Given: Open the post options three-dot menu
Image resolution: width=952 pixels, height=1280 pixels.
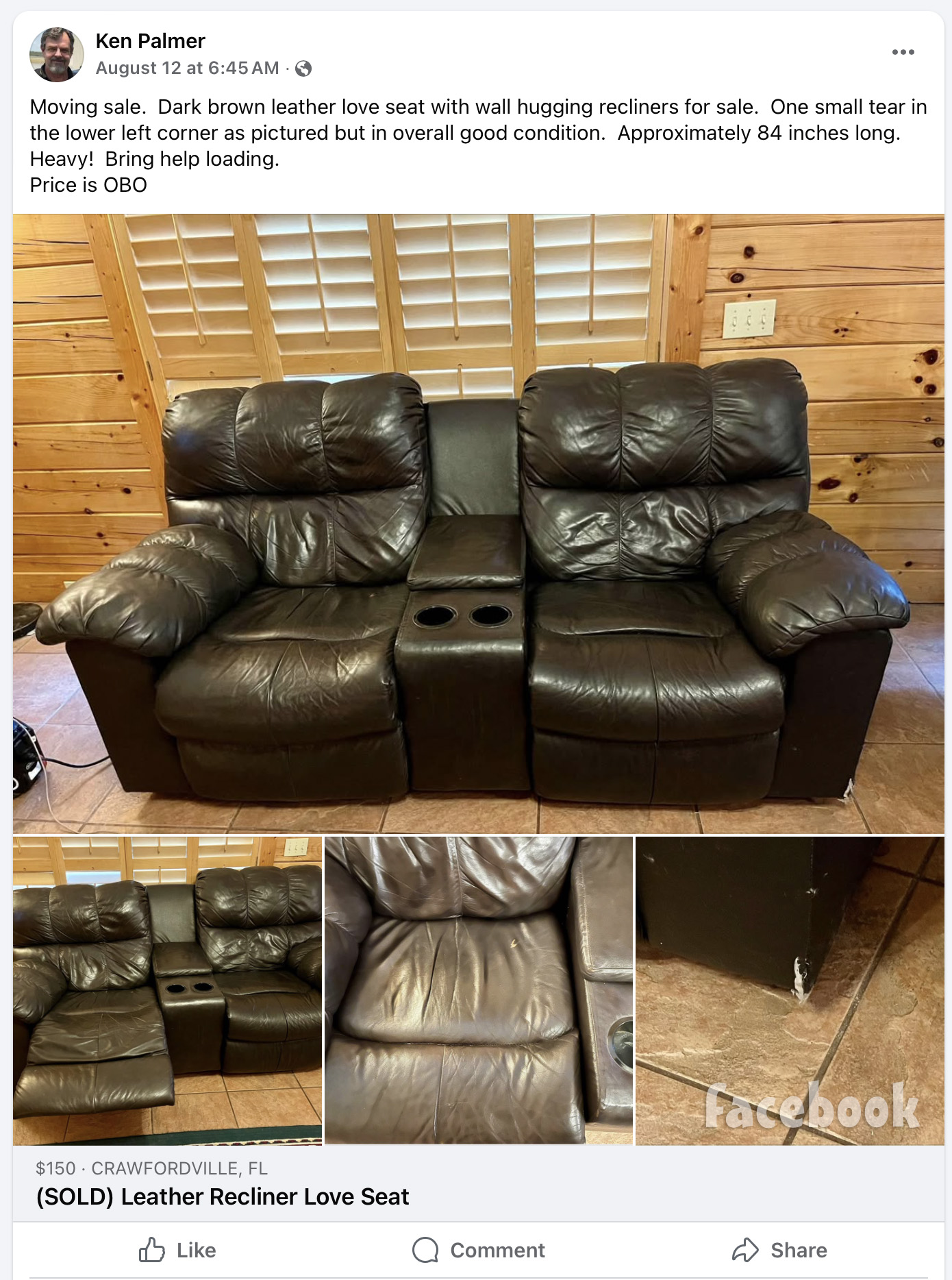Looking at the screenshot, I should point(903,52).
